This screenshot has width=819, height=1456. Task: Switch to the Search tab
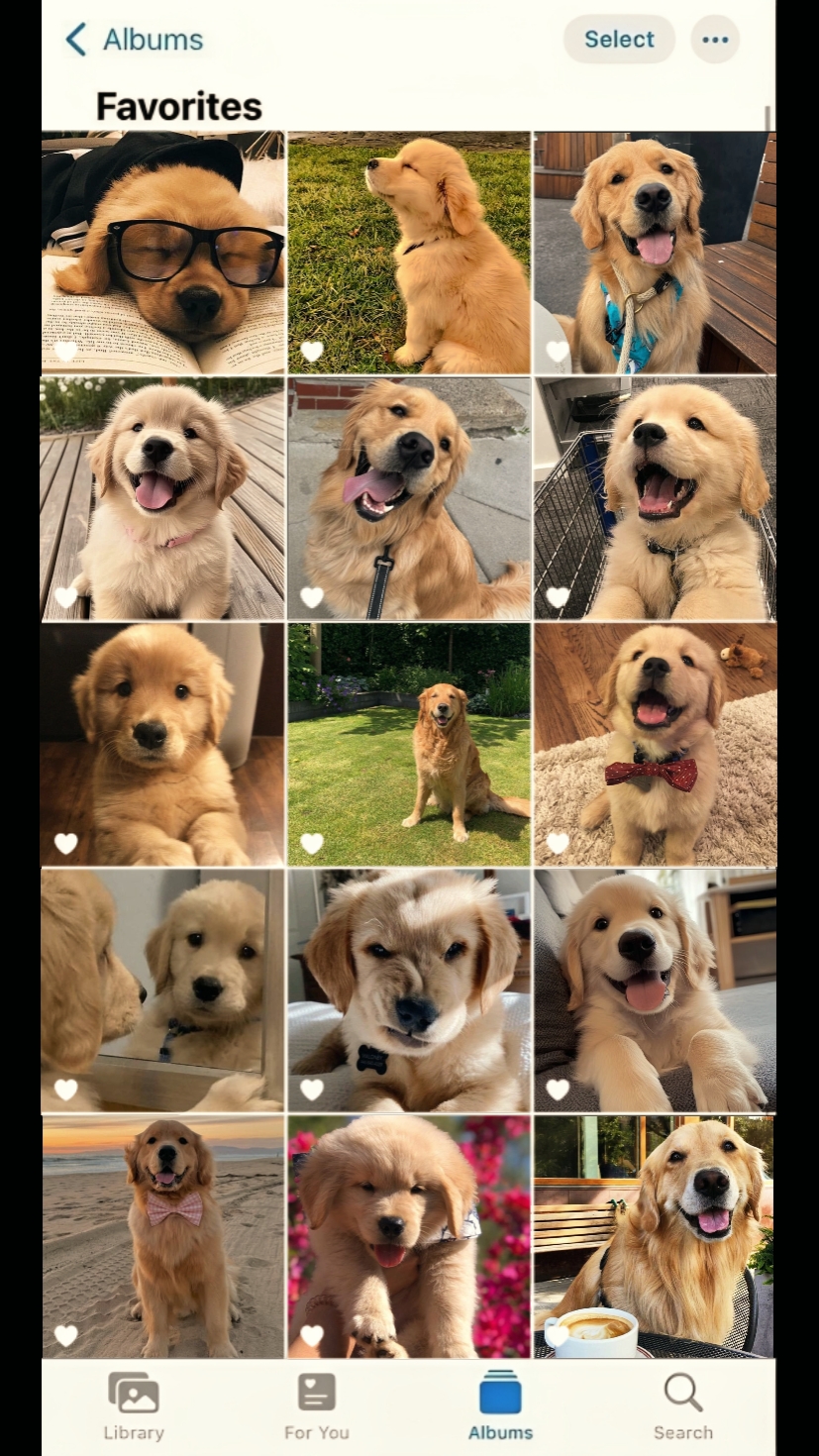click(x=683, y=1406)
